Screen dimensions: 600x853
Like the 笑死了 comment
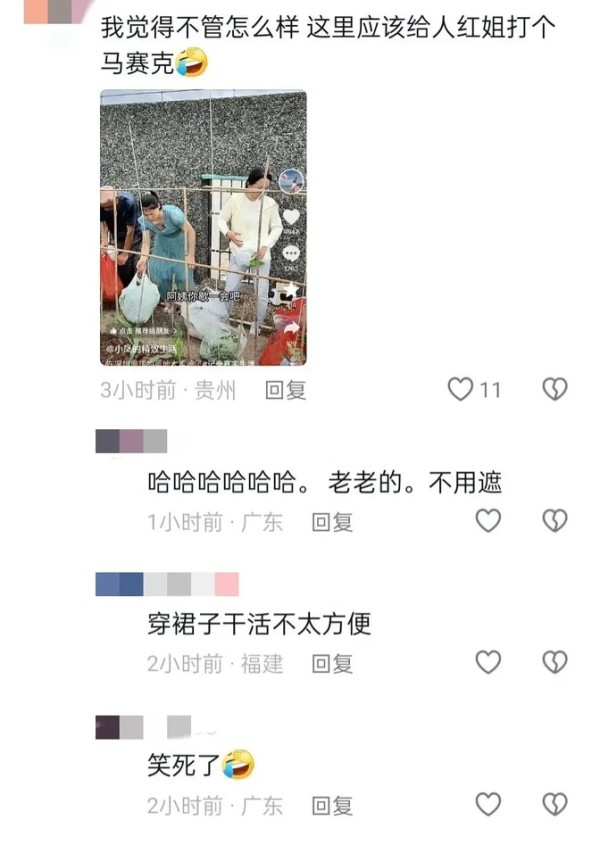tap(487, 804)
